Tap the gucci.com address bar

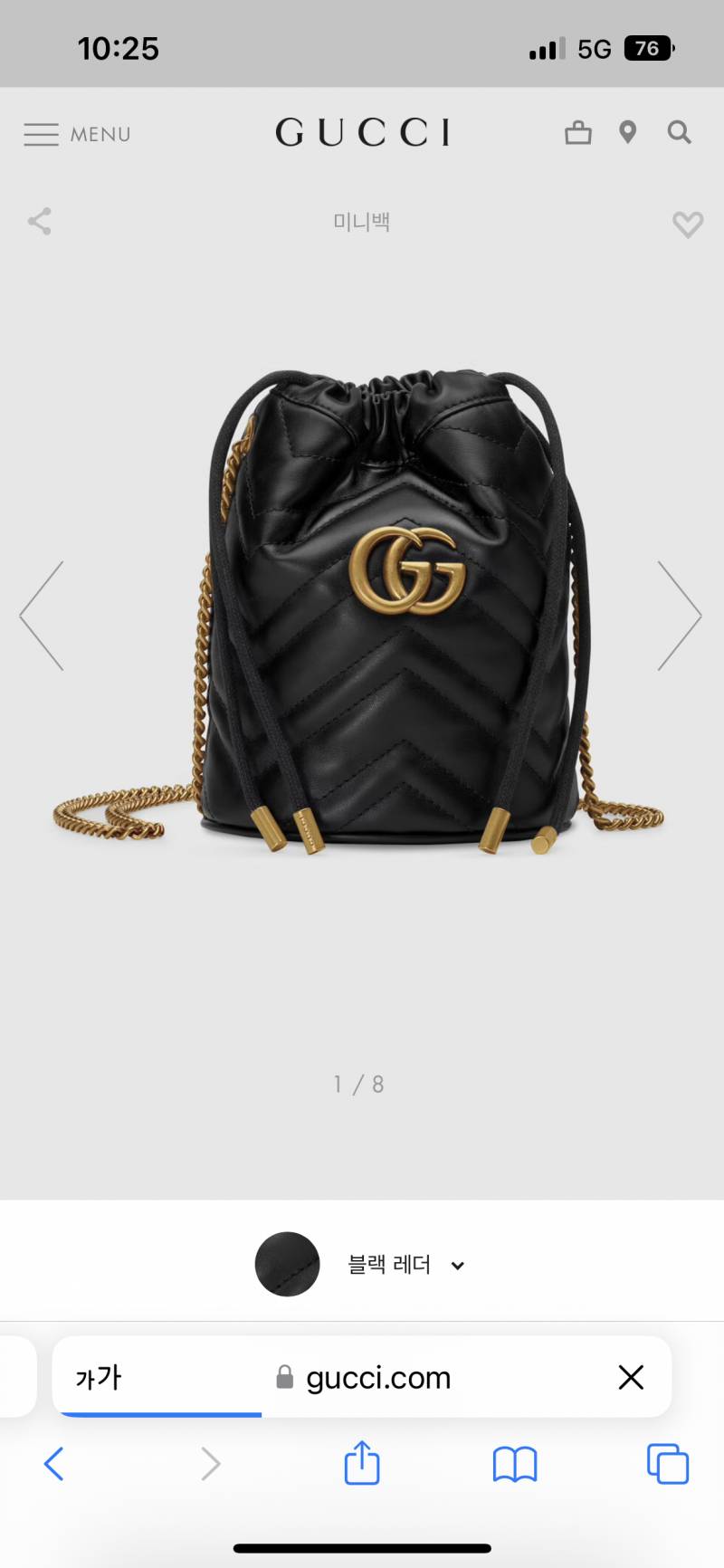pyautogui.click(x=378, y=1377)
